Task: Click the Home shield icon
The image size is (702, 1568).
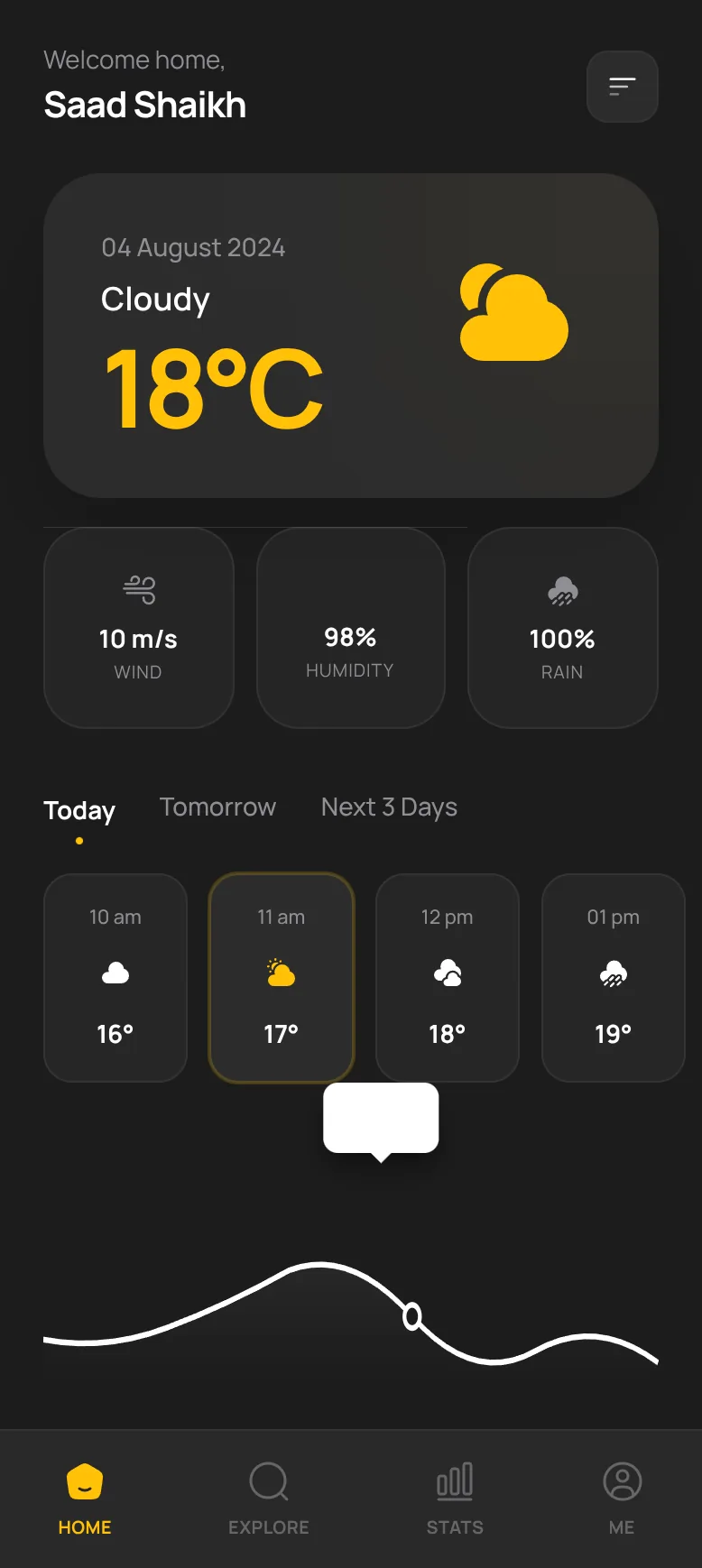Action: 84,1480
